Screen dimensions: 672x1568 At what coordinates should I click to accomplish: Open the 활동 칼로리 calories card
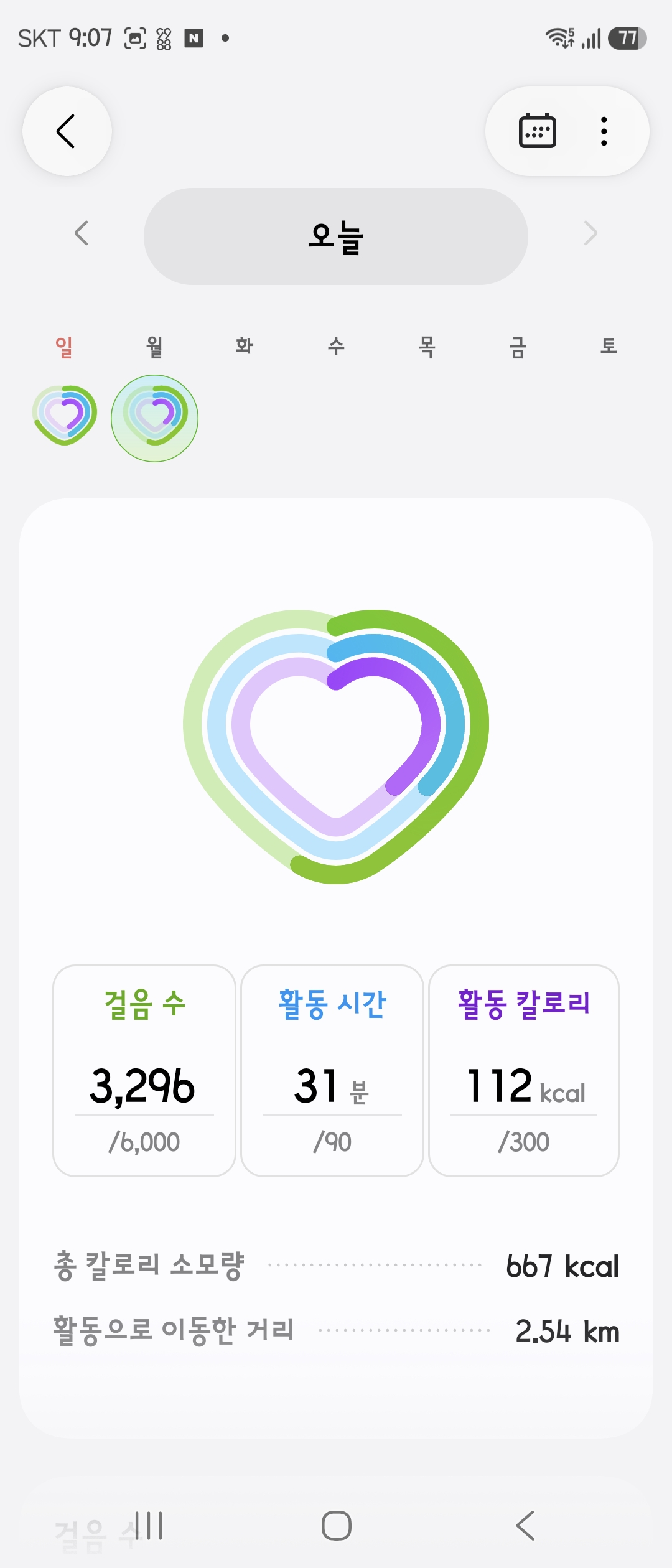coord(524,1071)
